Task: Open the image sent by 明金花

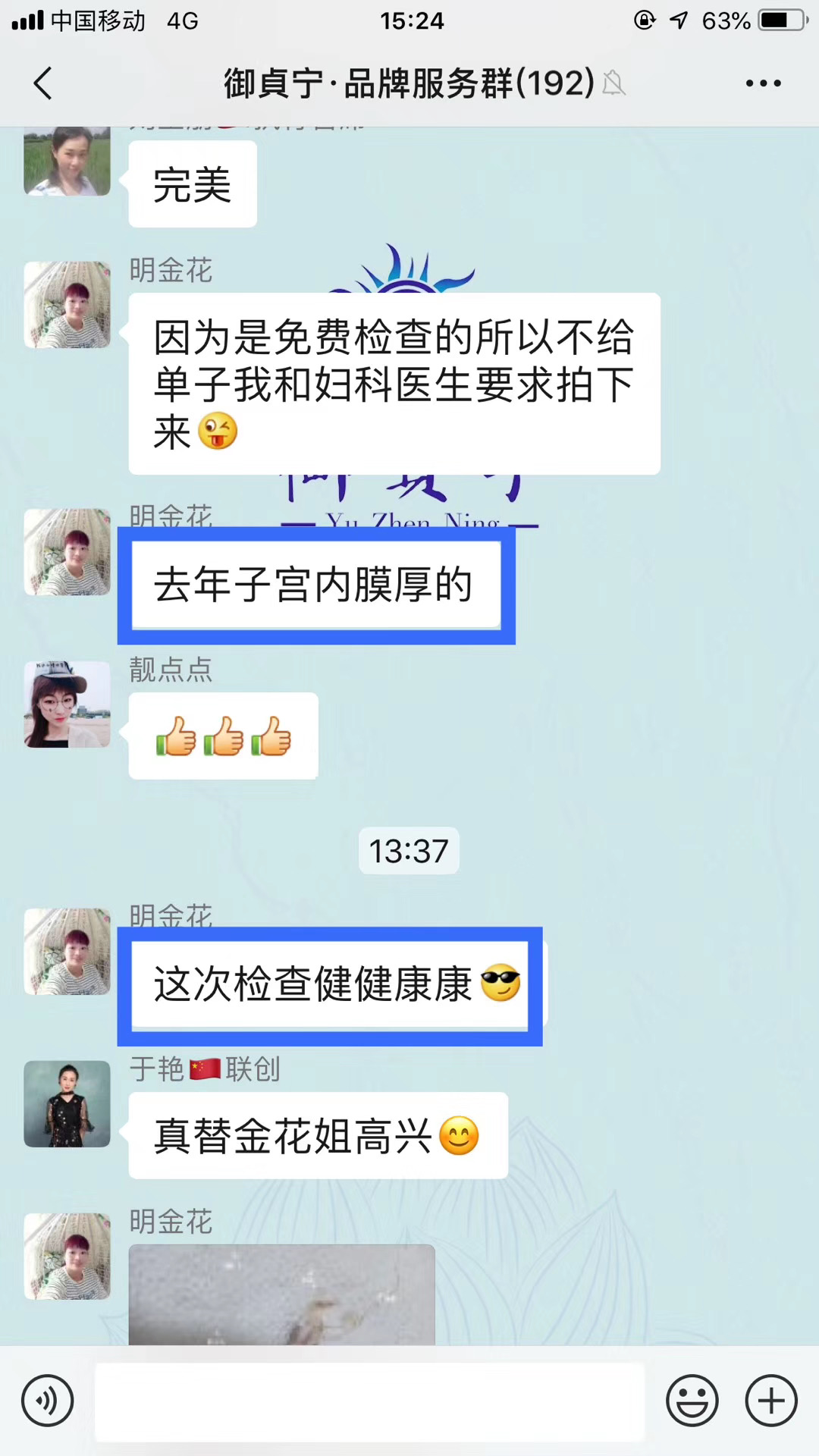Action: click(281, 1294)
